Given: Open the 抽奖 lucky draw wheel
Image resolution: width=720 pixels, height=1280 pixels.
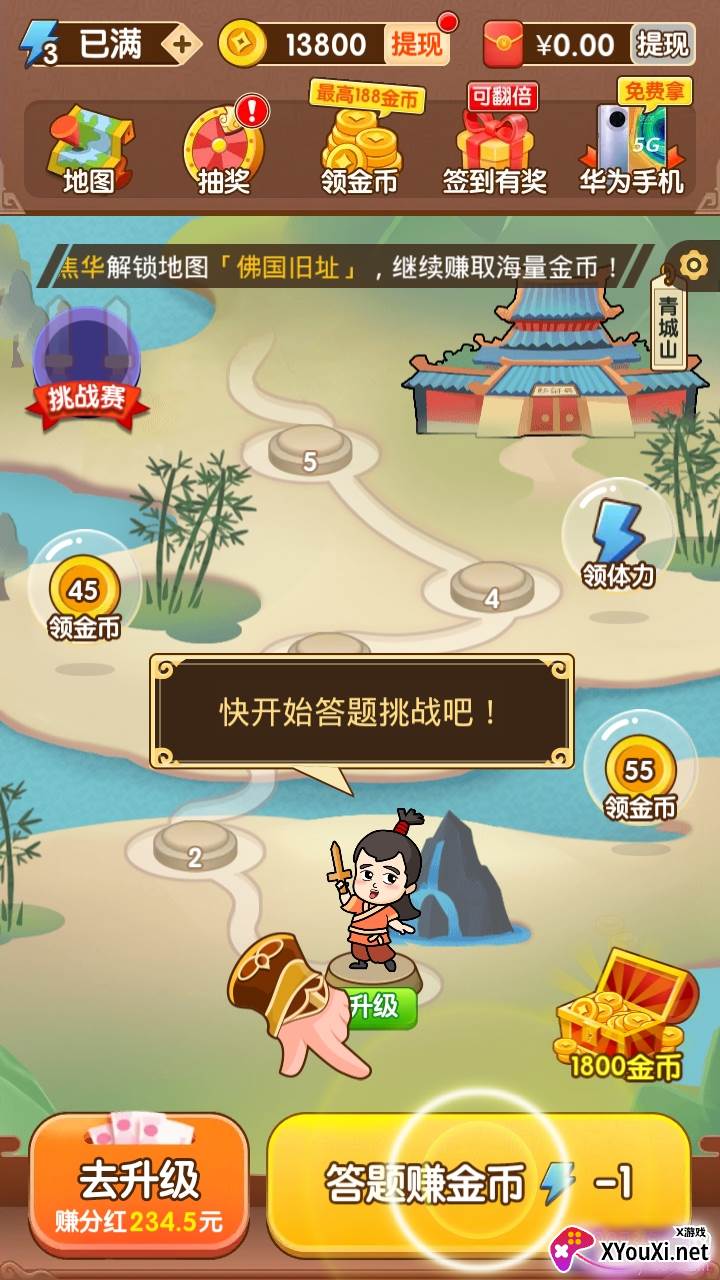Looking at the screenshot, I should tap(223, 152).
